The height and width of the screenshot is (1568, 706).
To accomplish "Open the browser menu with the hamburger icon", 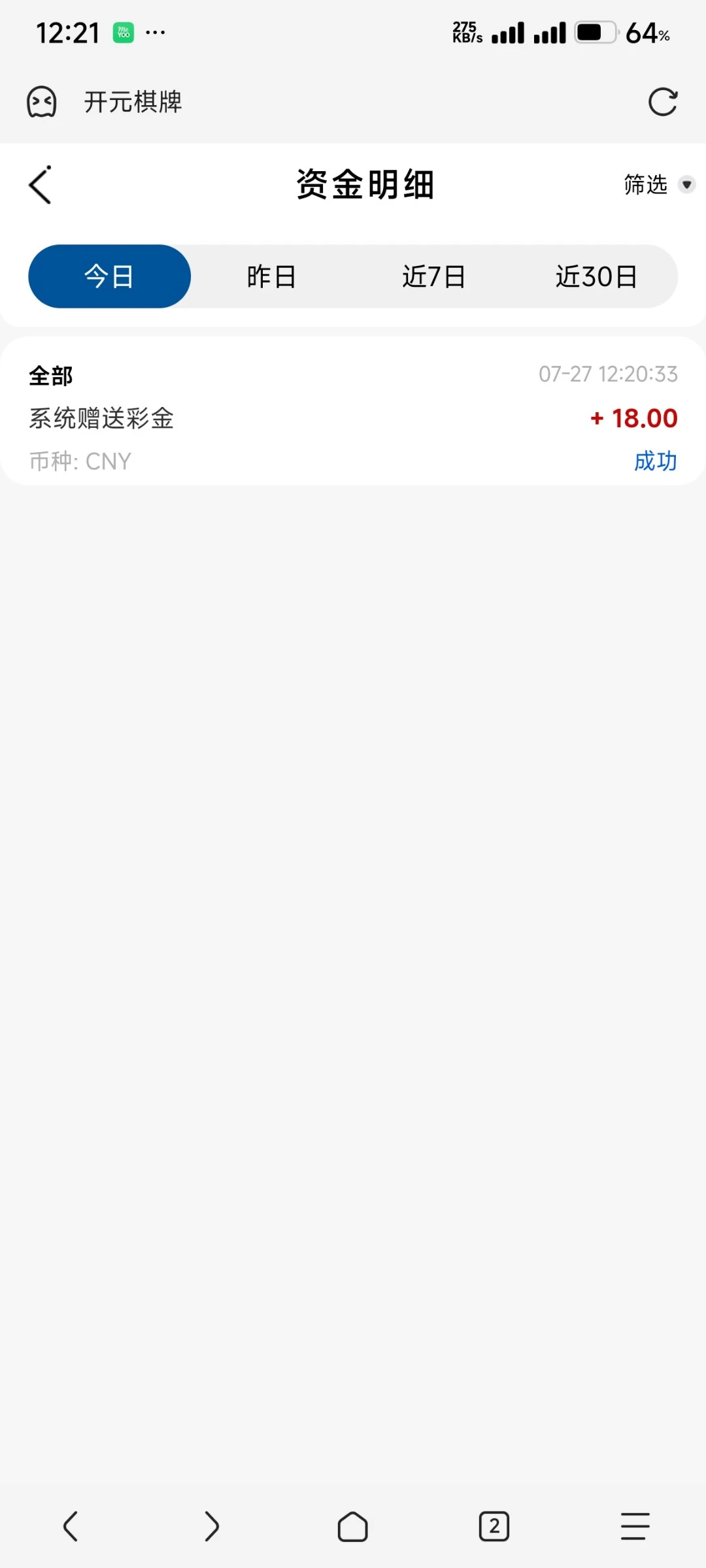I will click(635, 1527).
